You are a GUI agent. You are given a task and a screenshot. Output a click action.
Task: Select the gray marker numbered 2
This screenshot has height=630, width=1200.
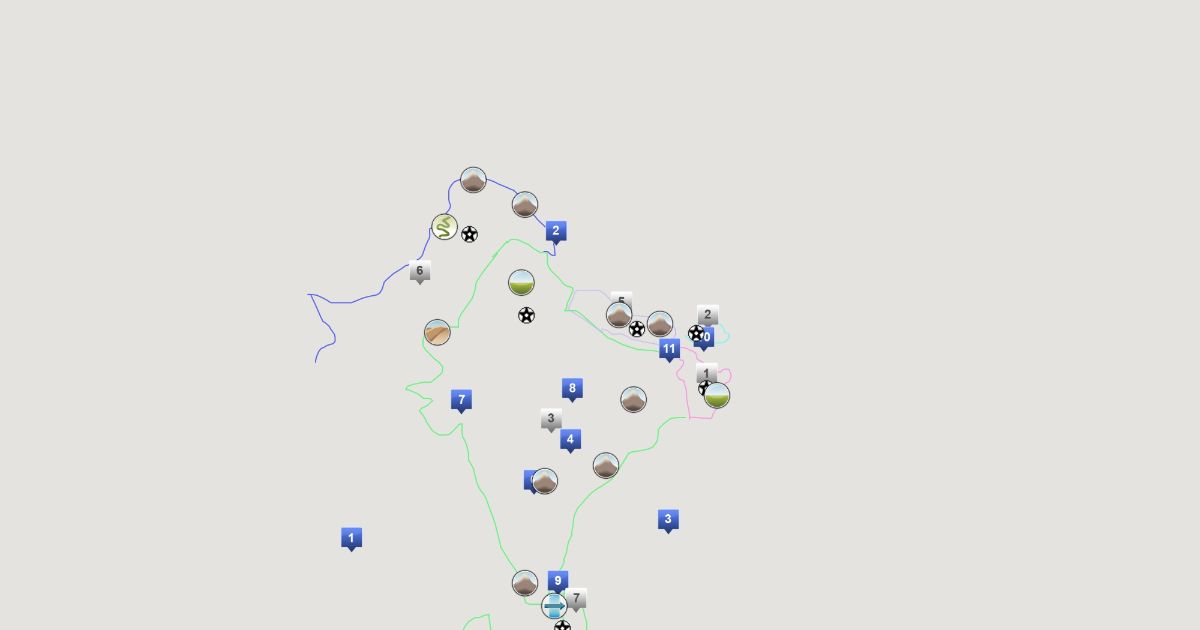708,315
